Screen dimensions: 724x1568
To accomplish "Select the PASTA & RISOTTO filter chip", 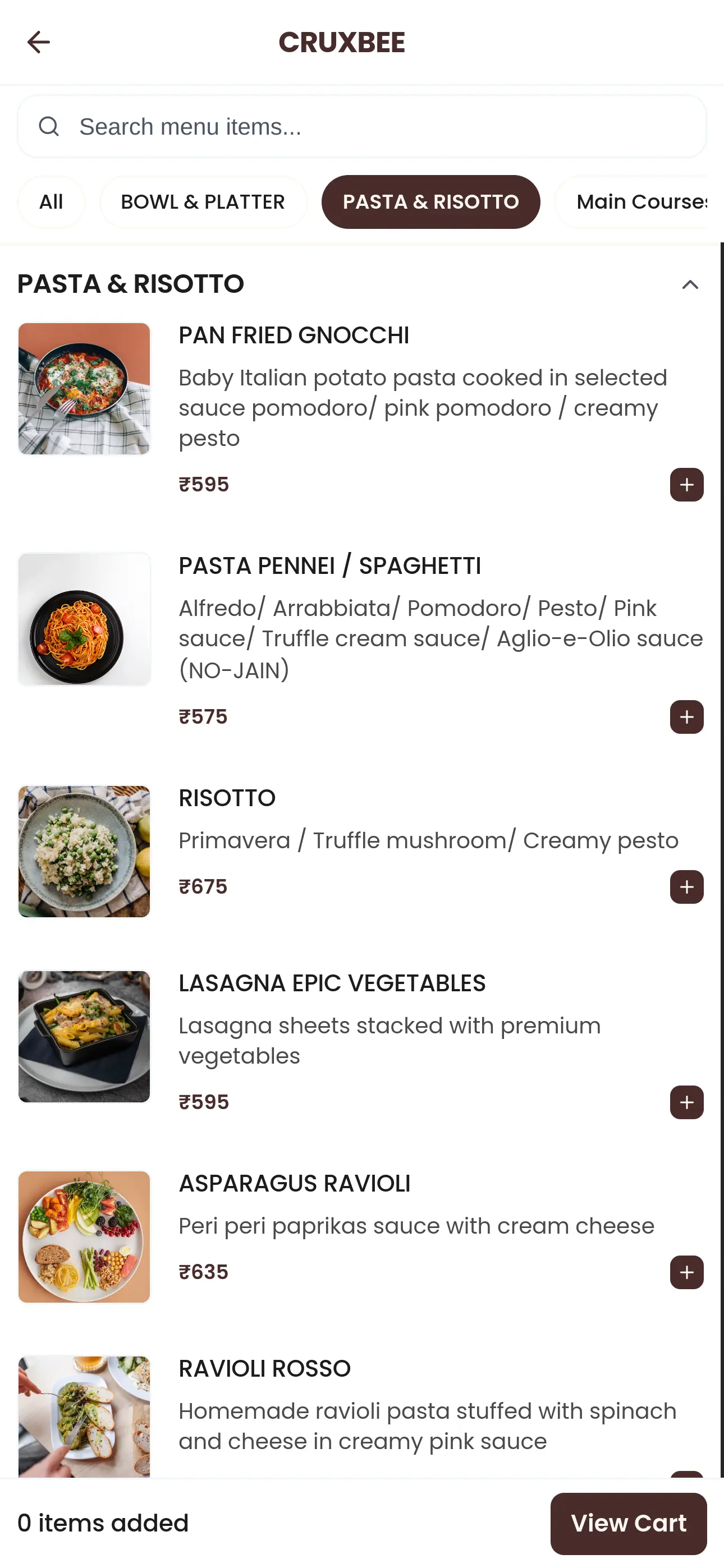I will point(430,201).
